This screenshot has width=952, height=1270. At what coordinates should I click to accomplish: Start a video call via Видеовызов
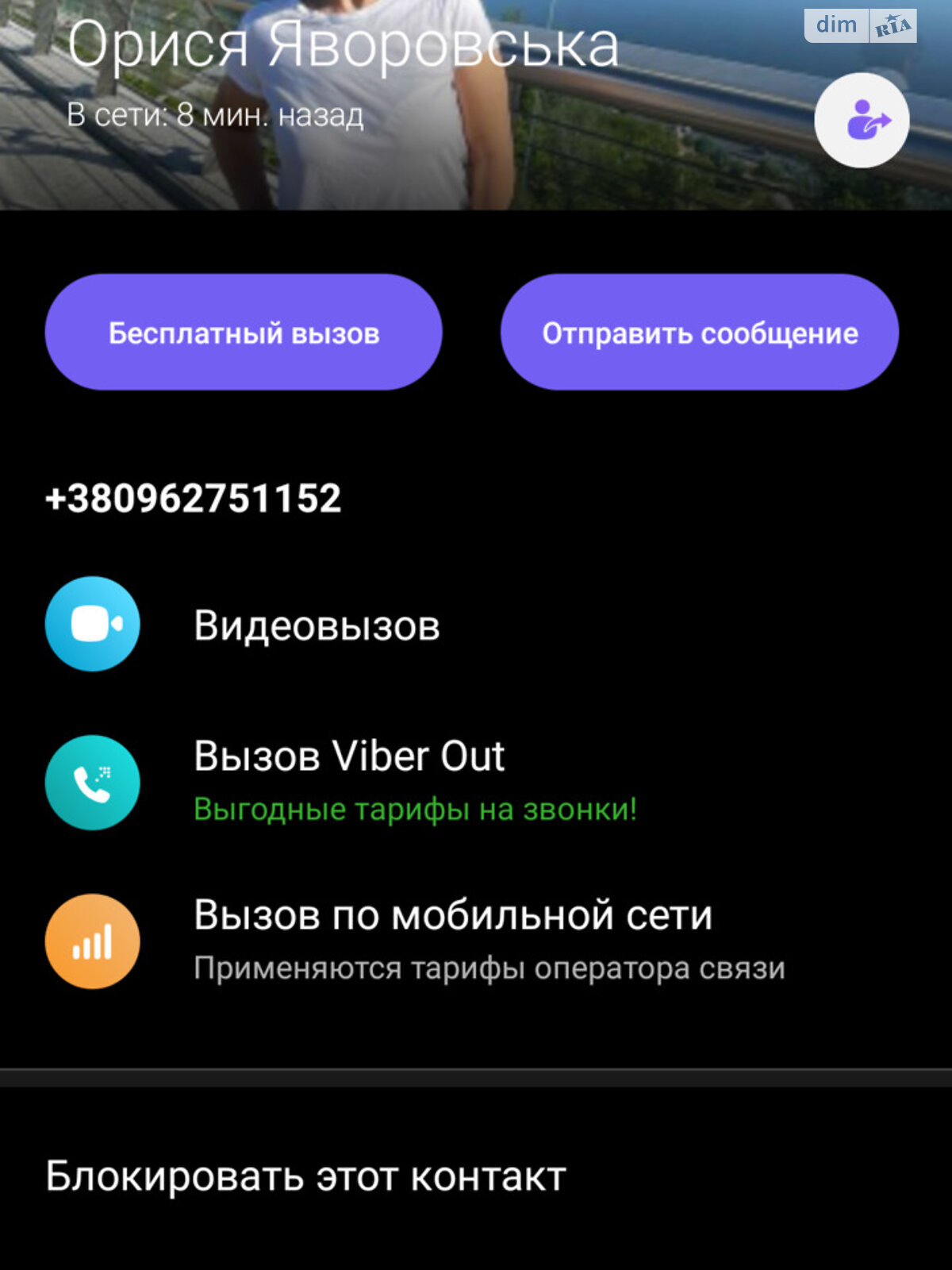pos(317,625)
